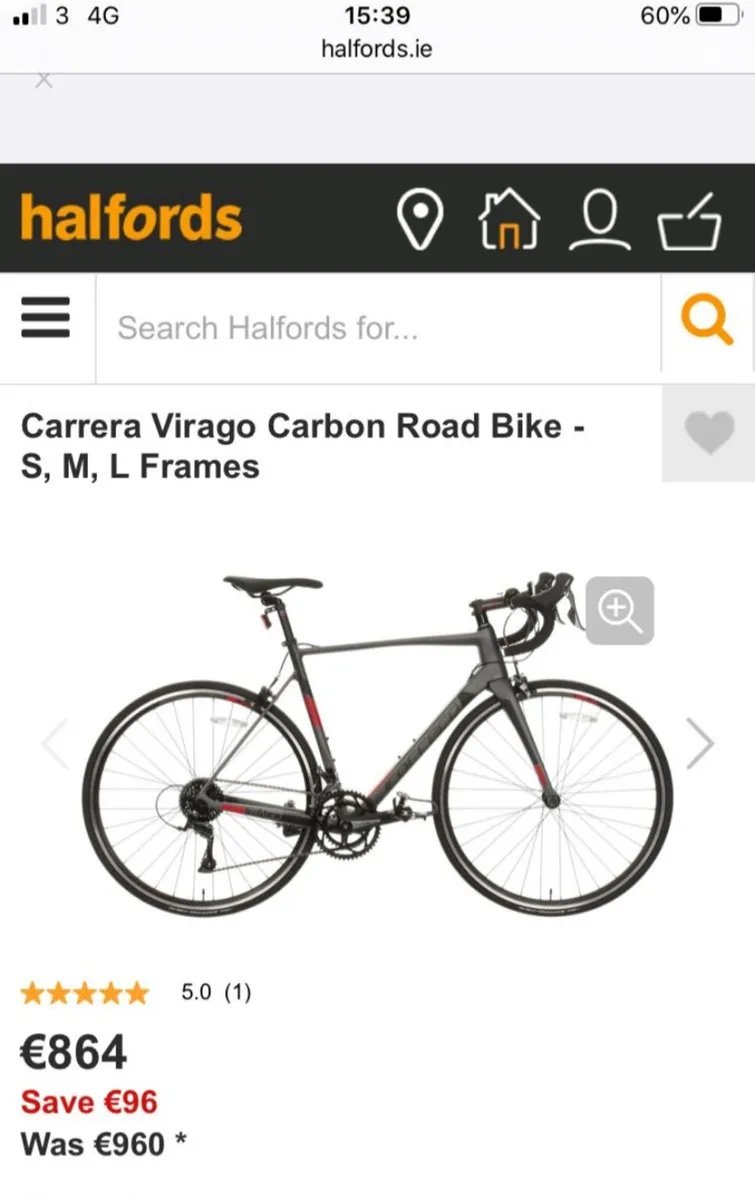Image resolution: width=755 pixels, height=1200 pixels.
Task: Open the image zoom magnifier on the bike photo
Action: tap(621, 612)
